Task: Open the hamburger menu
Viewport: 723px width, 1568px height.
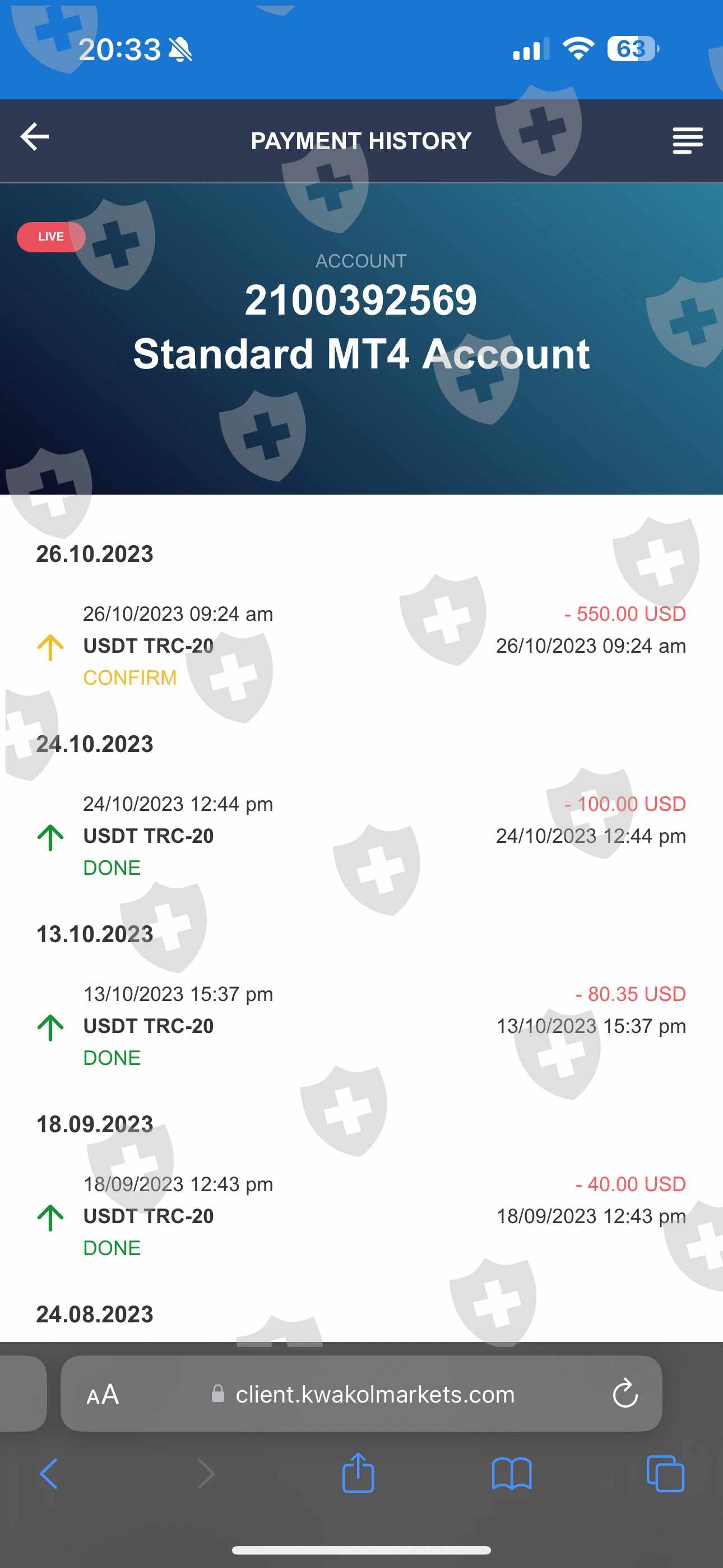Action: [x=688, y=141]
